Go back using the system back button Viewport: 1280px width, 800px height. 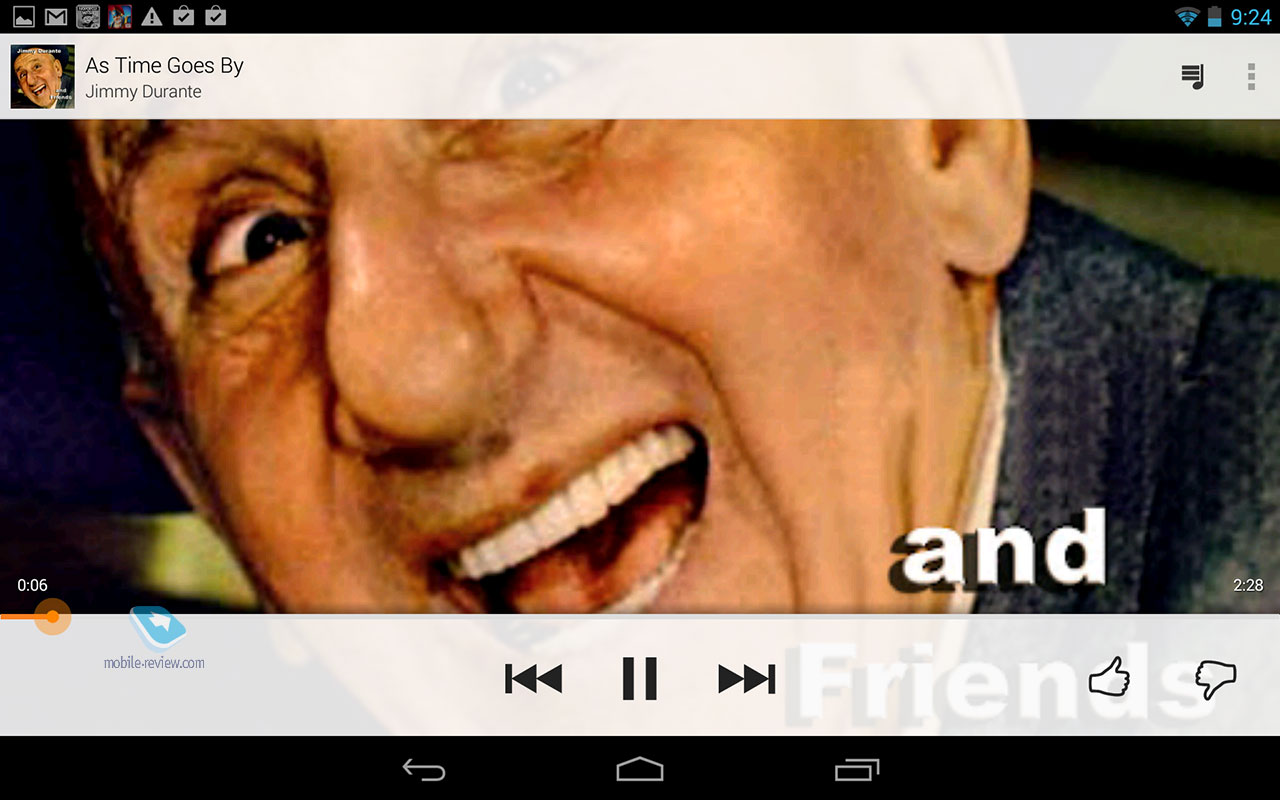point(424,769)
